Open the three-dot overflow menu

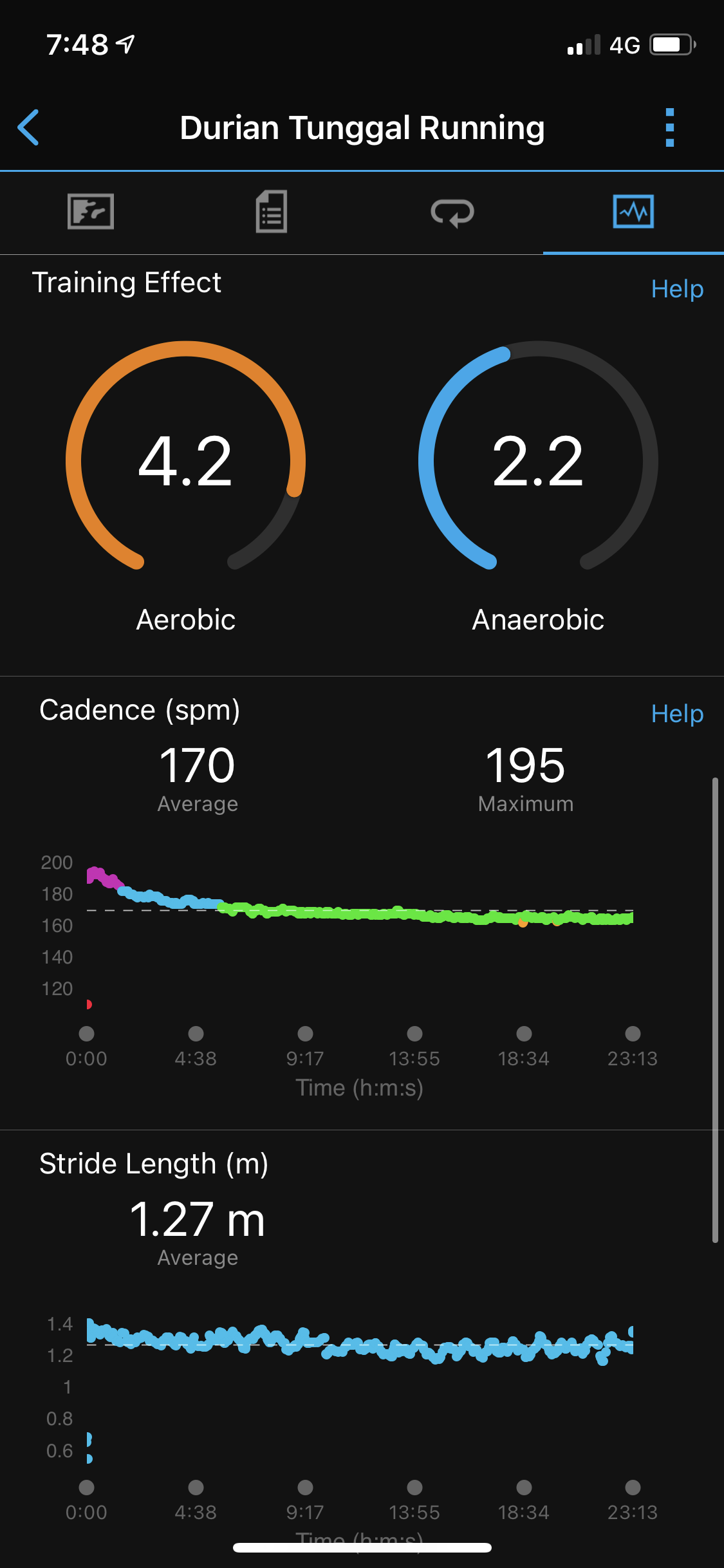(x=669, y=127)
